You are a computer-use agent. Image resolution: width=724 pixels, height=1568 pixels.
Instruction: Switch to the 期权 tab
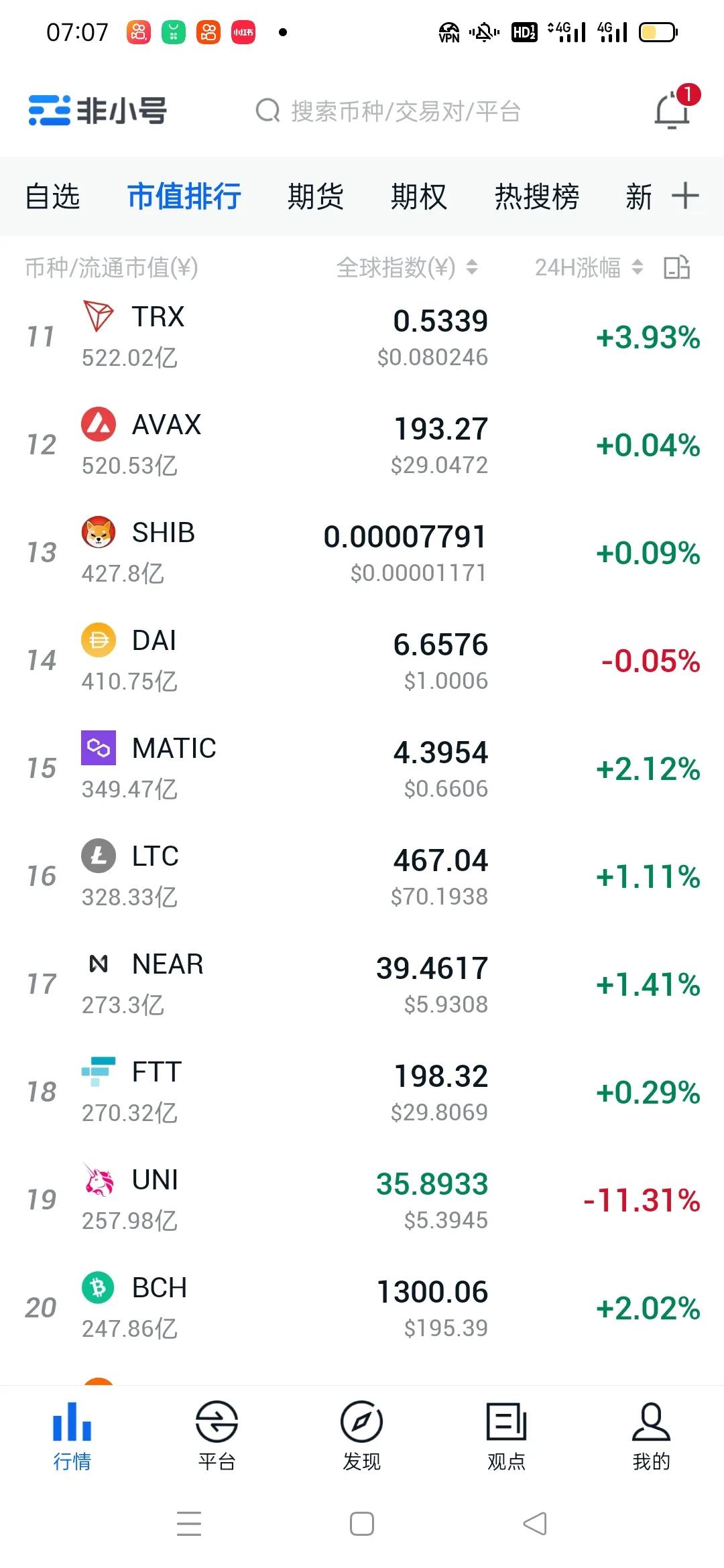(x=419, y=197)
